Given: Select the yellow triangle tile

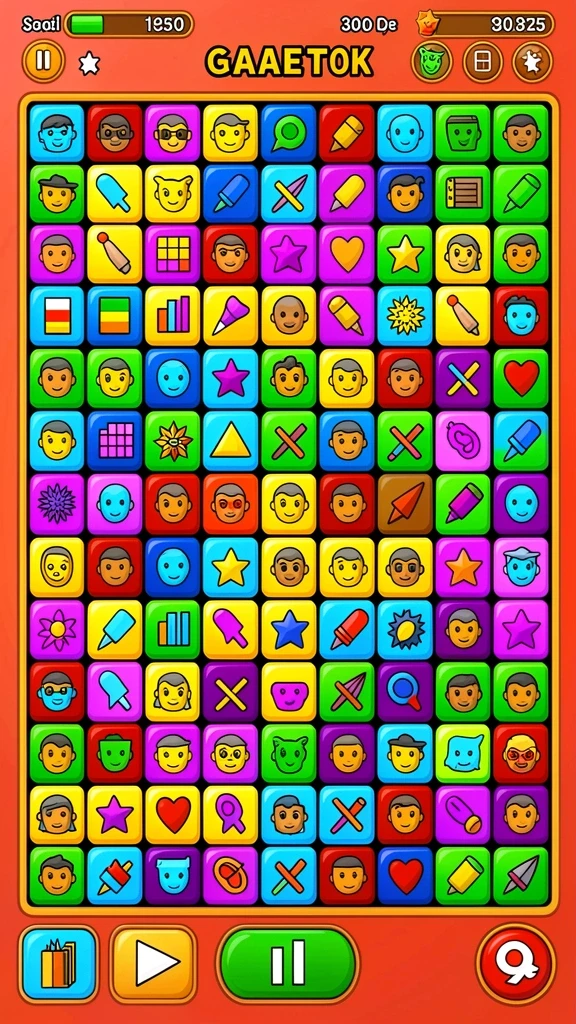Looking at the screenshot, I should tap(231, 442).
